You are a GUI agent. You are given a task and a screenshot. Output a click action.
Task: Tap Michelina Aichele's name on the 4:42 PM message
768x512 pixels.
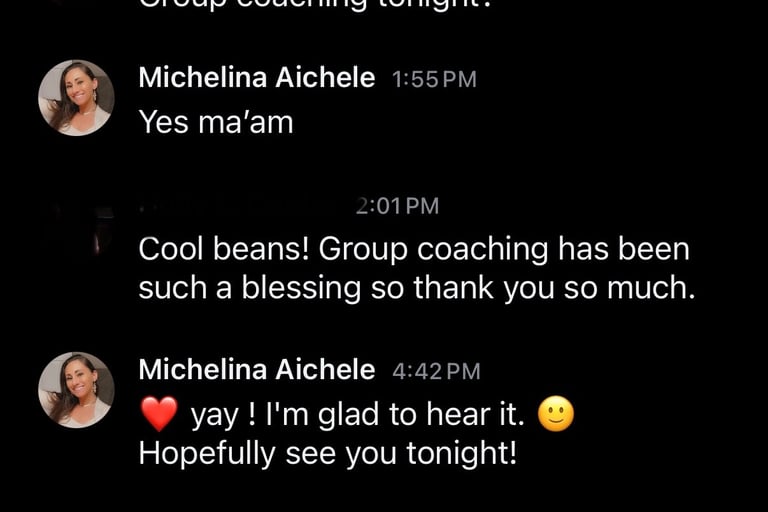coord(257,370)
